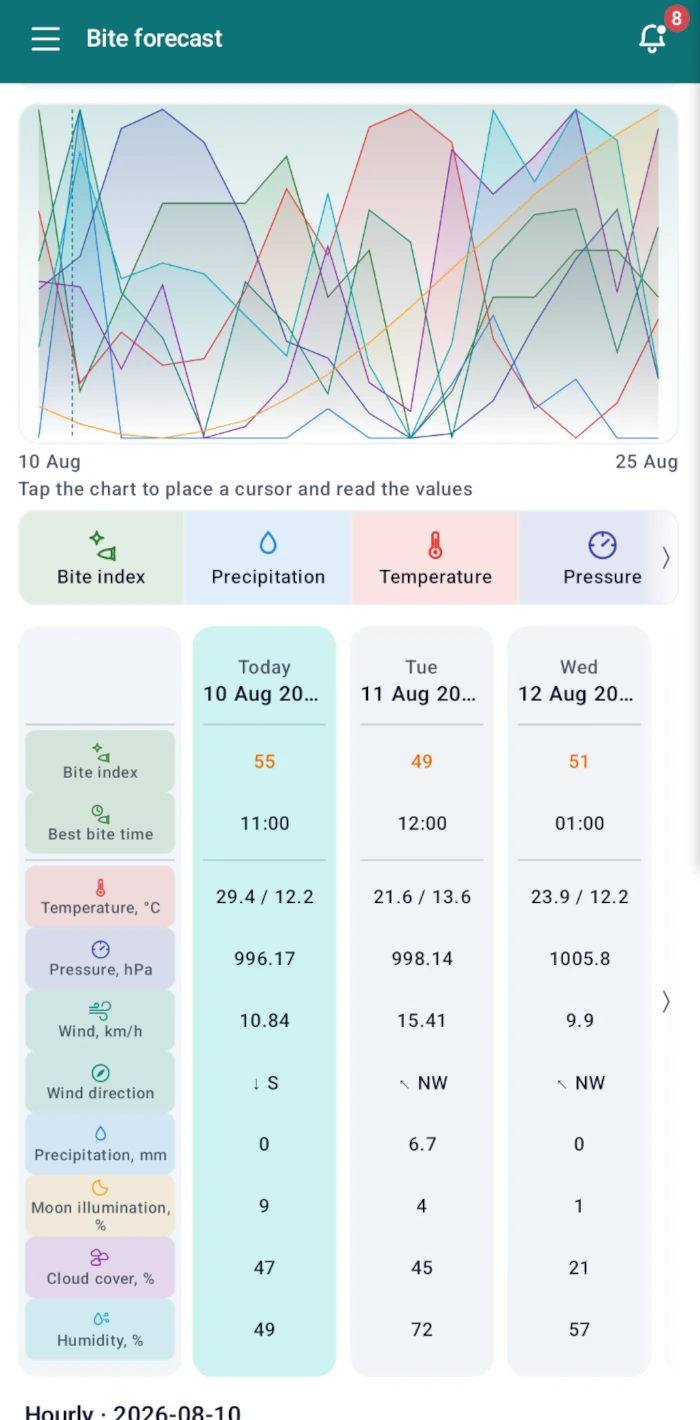This screenshot has width=700, height=1420.
Task: Open the hamburger drawer menu
Action: coord(46,39)
